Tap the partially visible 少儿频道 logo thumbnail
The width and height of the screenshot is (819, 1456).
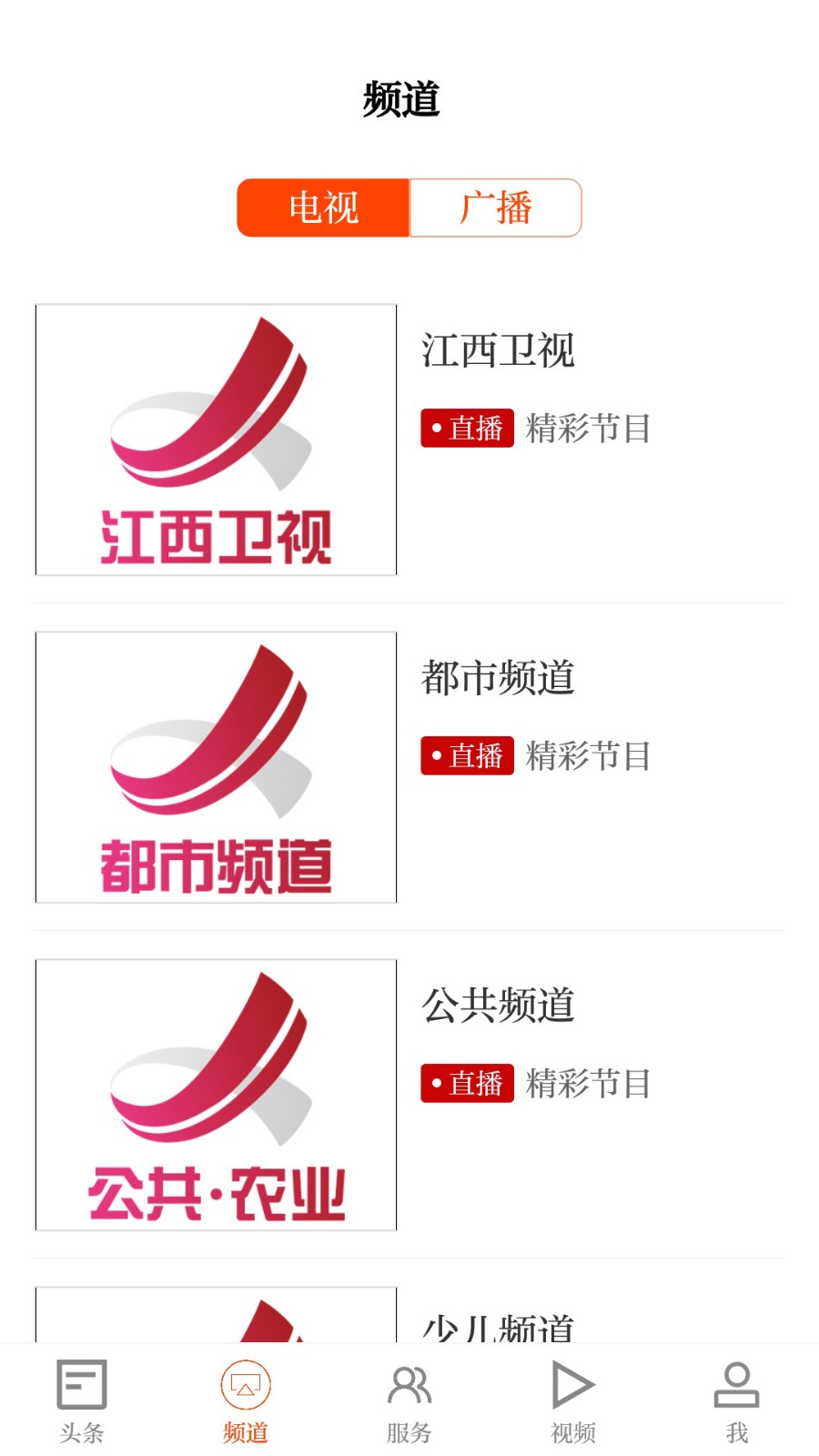(215, 1315)
